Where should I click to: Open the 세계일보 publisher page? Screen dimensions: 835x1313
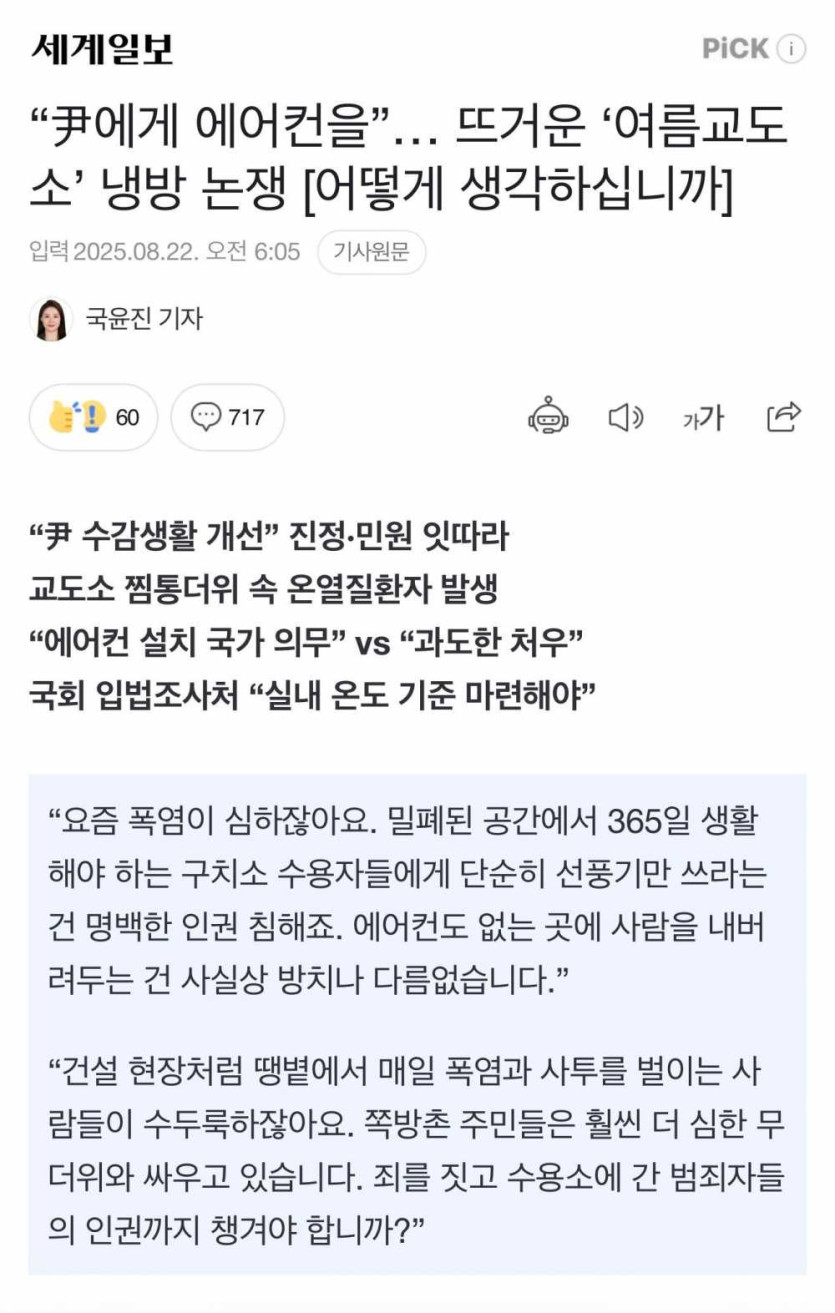(101, 48)
